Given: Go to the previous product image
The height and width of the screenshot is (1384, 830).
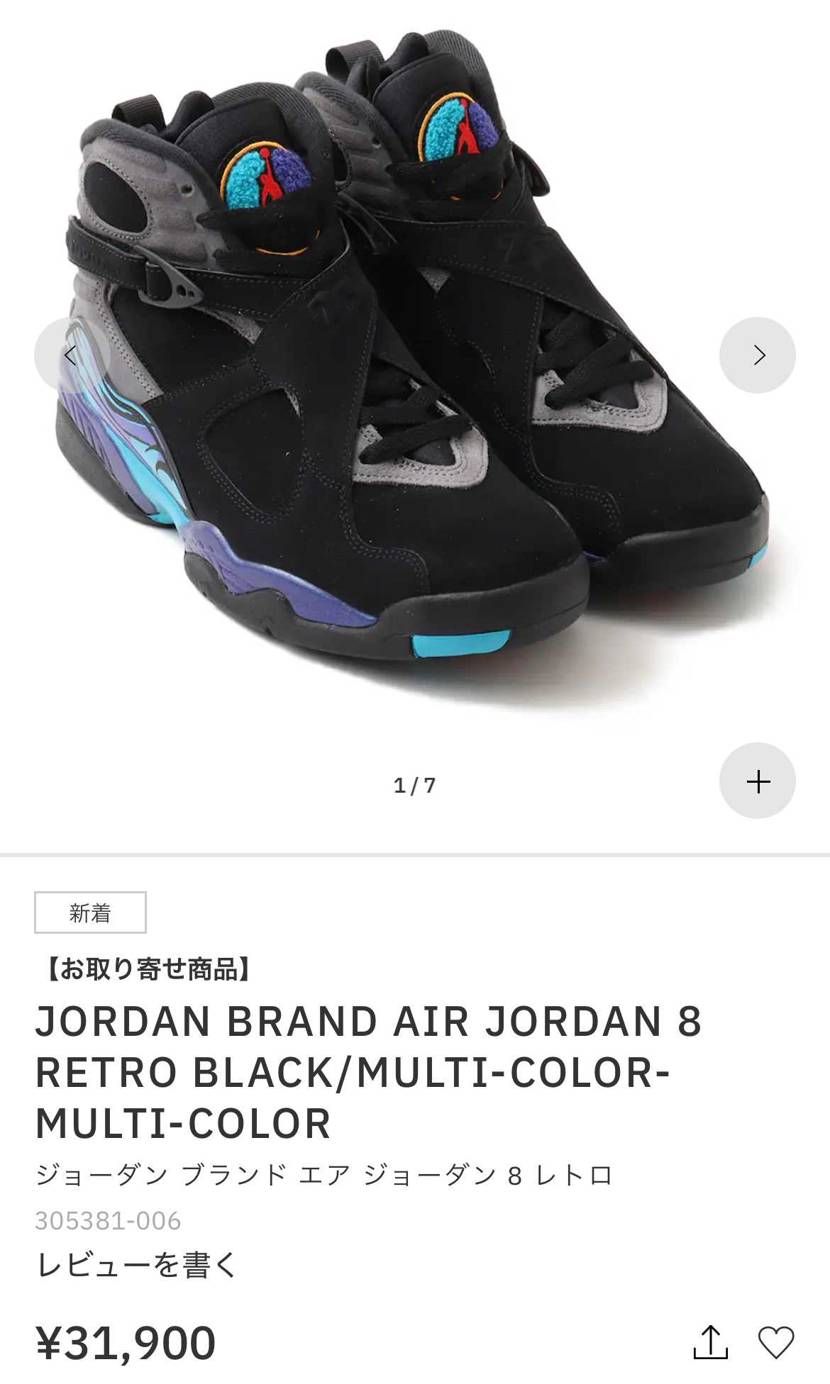Looking at the screenshot, I should click(71, 355).
